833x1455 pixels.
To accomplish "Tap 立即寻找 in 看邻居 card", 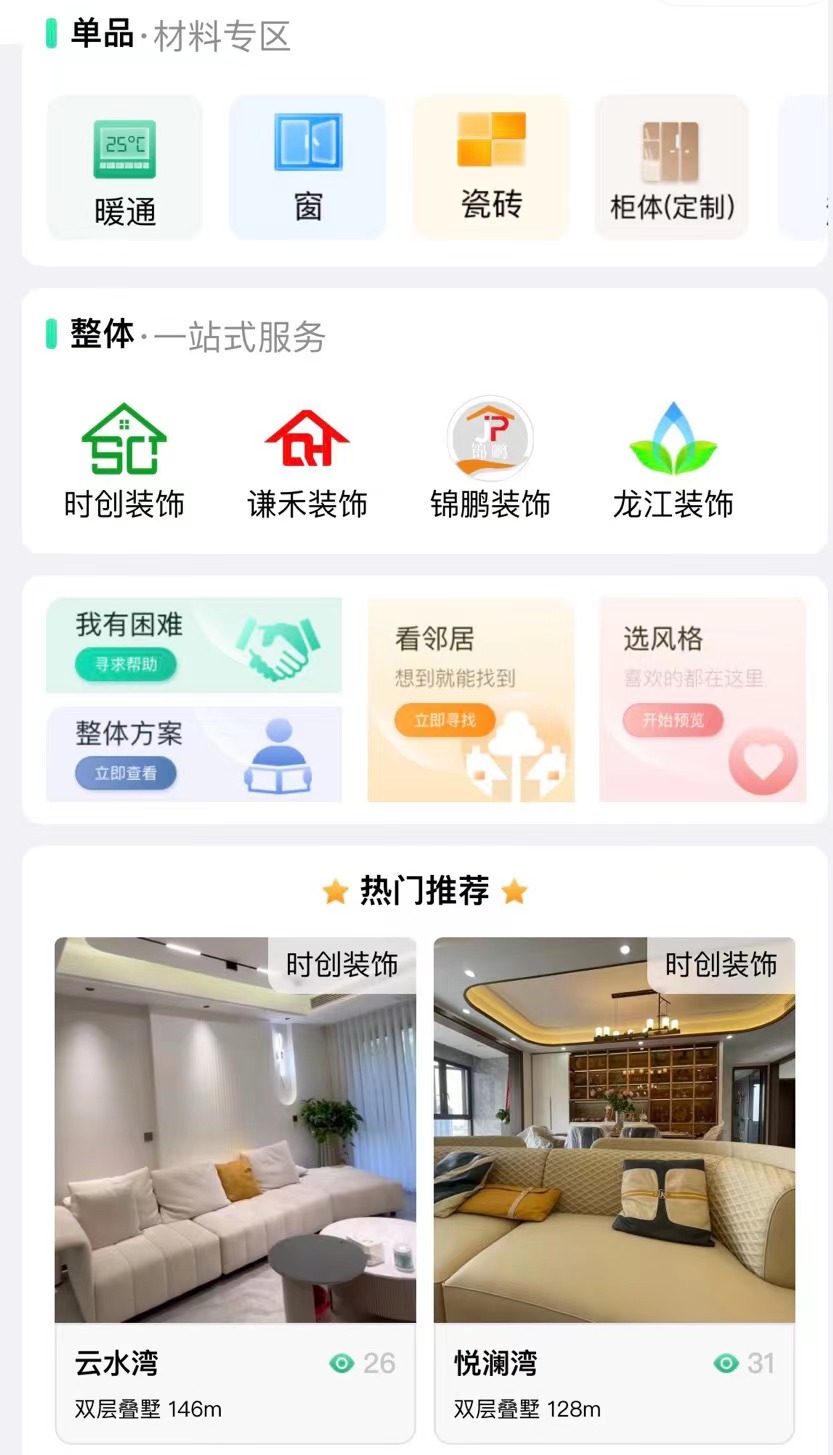I will click(x=444, y=720).
